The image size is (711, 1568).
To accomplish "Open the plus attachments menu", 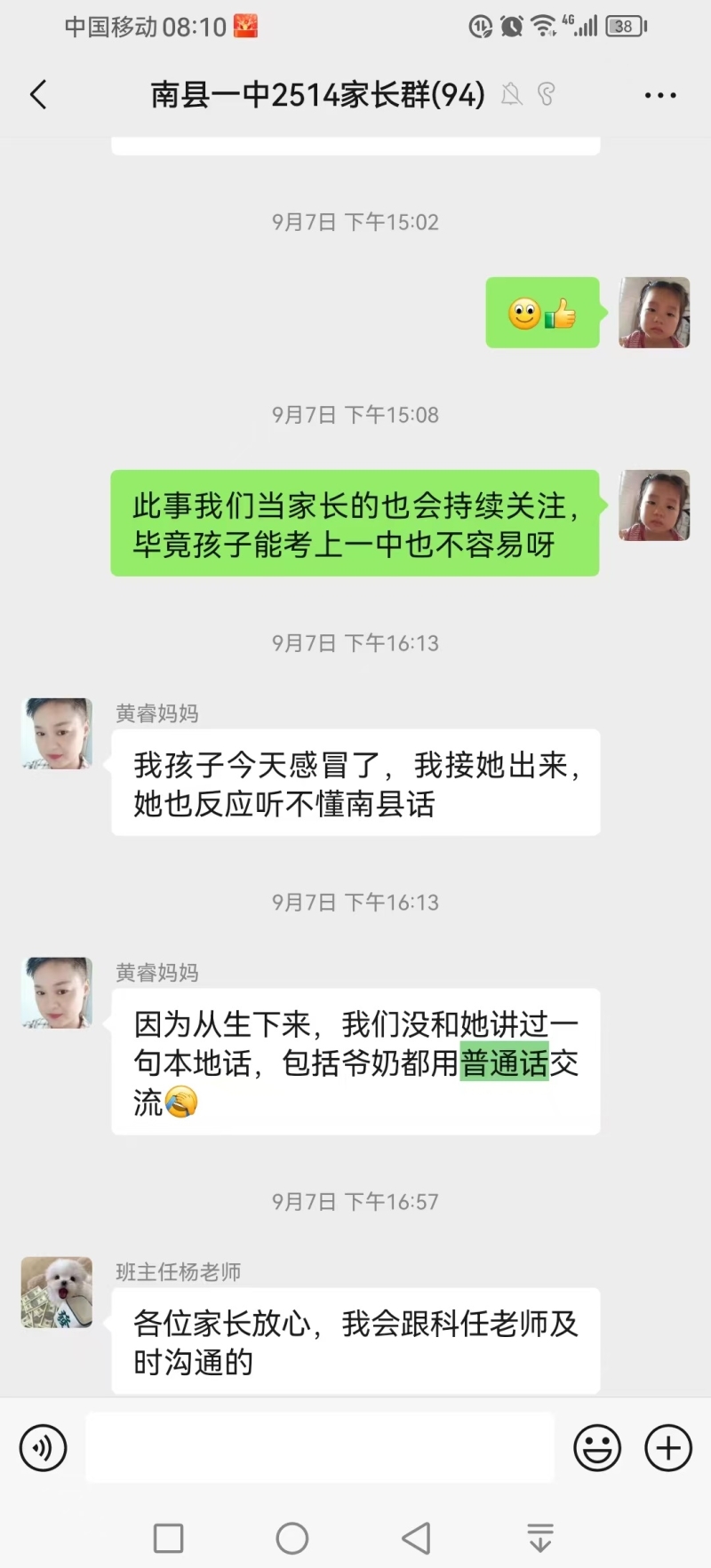I will [668, 1447].
